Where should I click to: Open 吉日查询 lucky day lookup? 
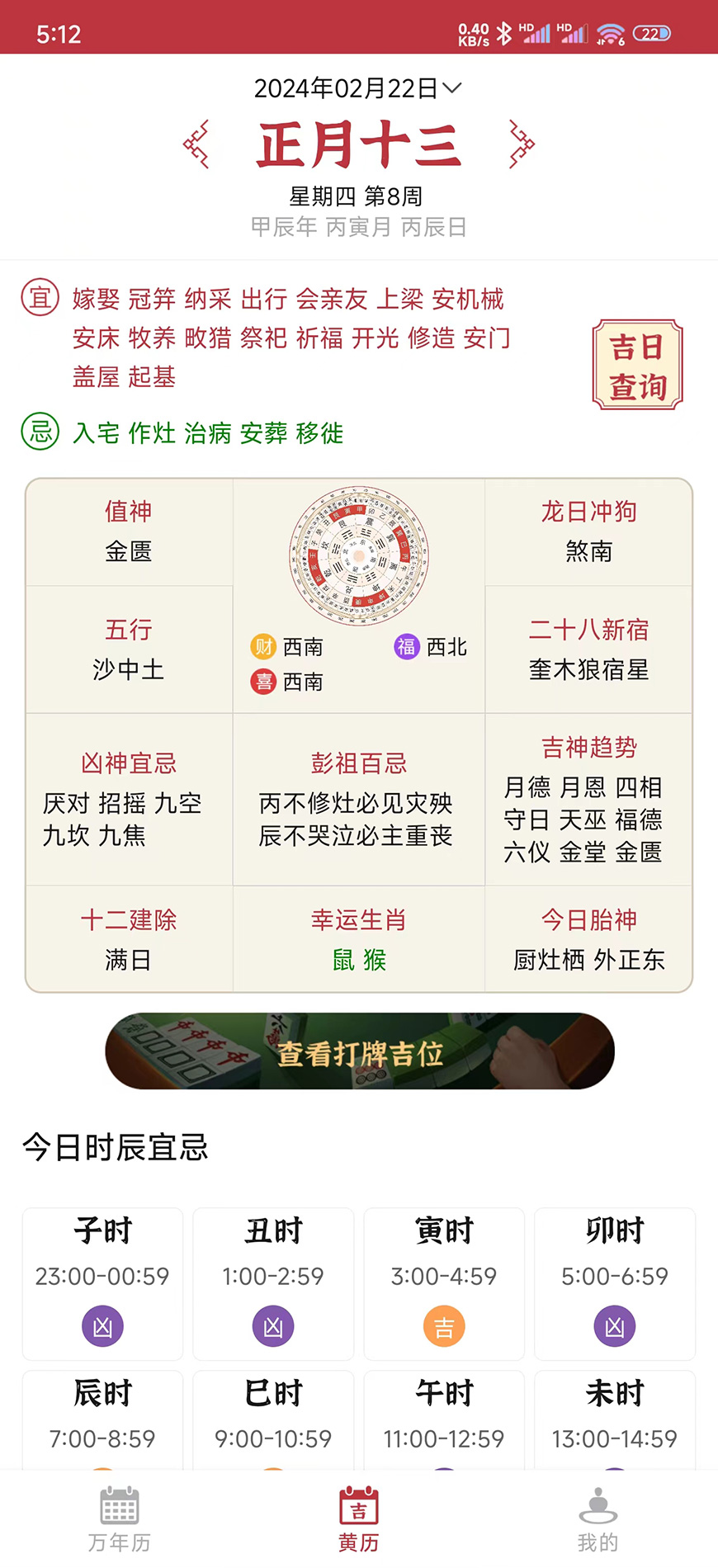pos(638,364)
